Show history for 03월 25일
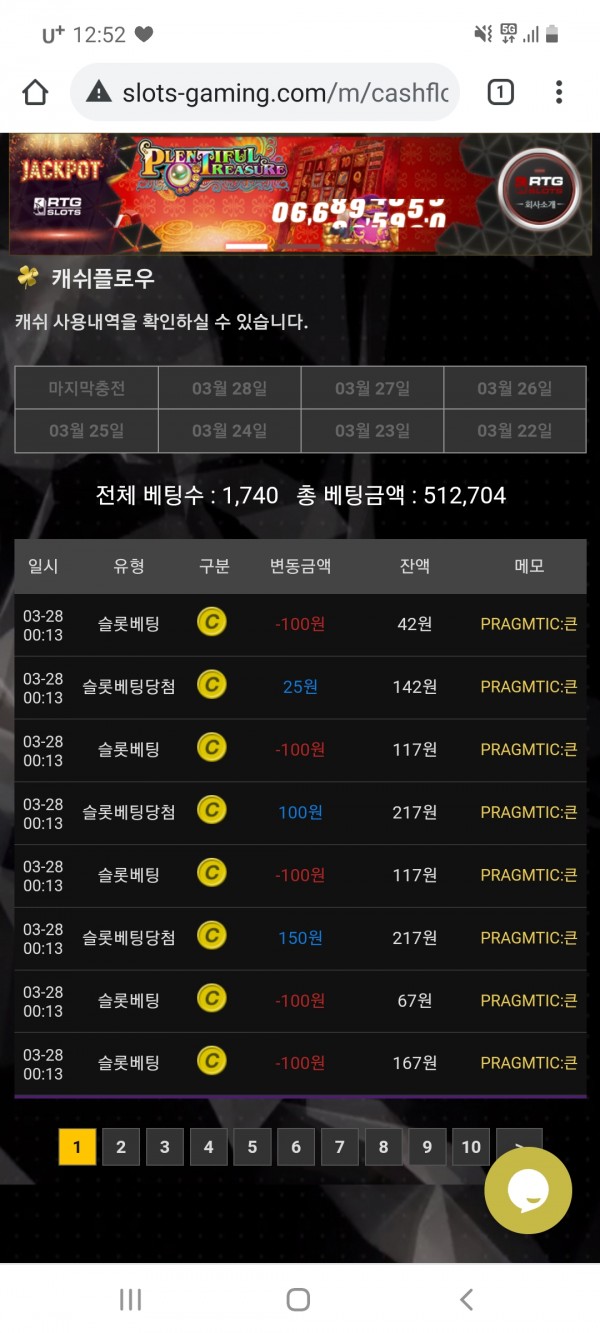The height and width of the screenshot is (1333, 600). (x=87, y=431)
